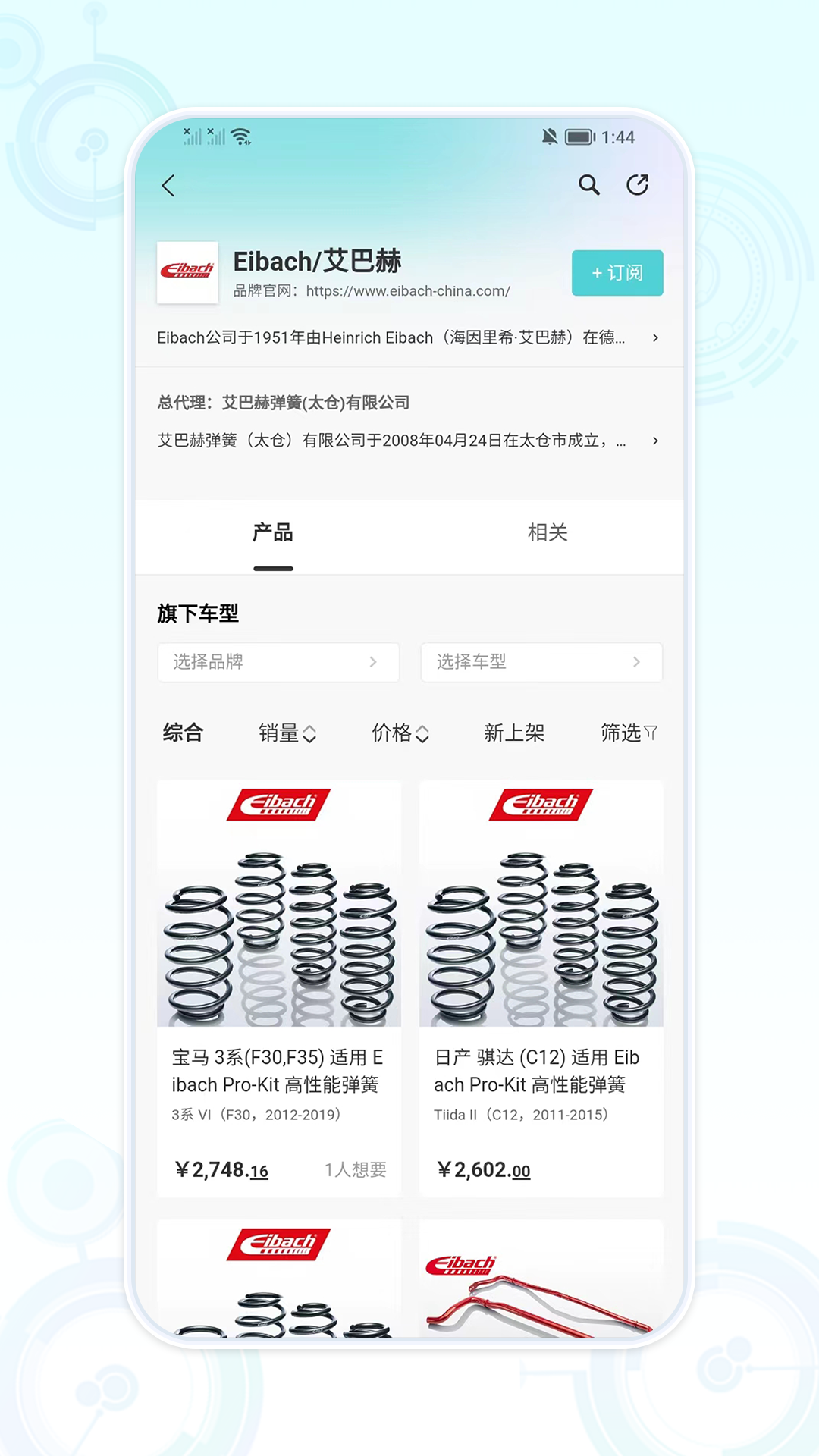The height and width of the screenshot is (1456, 819).
Task: Open search with the magnifier icon
Action: click(x=589, y=184)
